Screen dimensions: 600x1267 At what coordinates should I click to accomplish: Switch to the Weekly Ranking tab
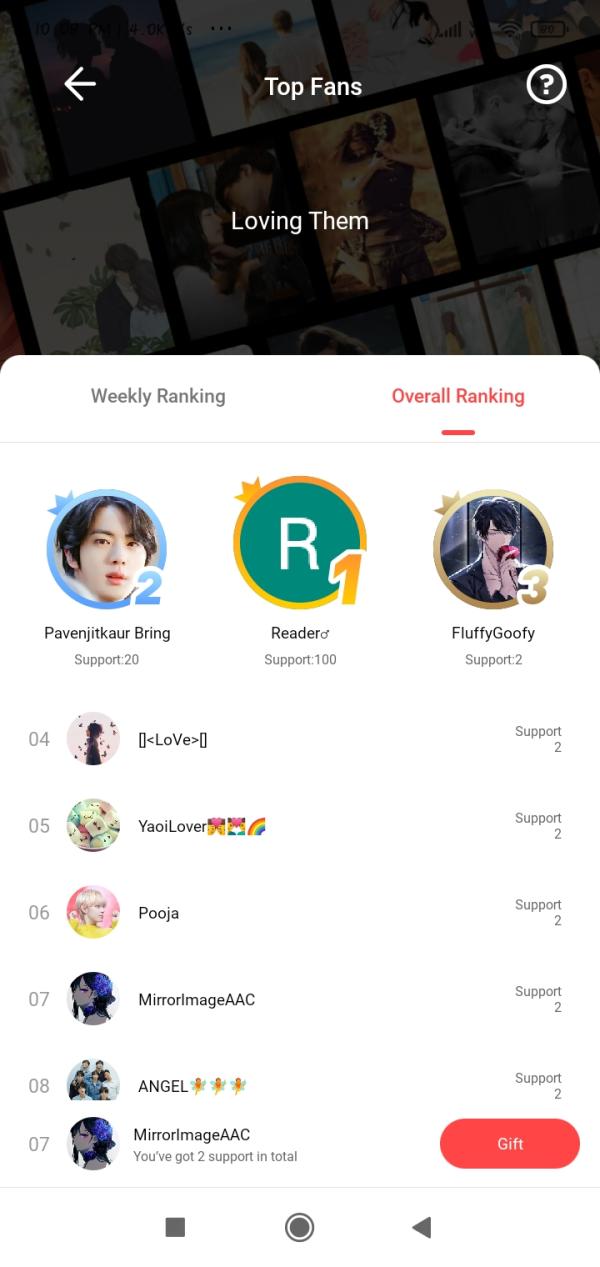pyautogui.click(x=158, y=396)
